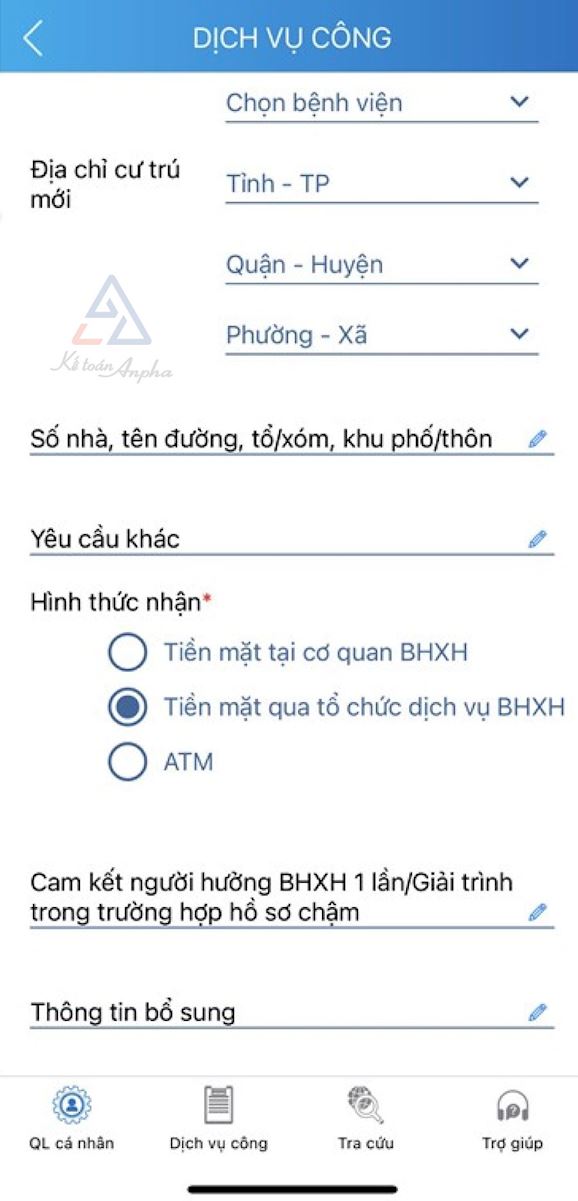Edit the Yêu cầu khác field

[x=291, y=539]
